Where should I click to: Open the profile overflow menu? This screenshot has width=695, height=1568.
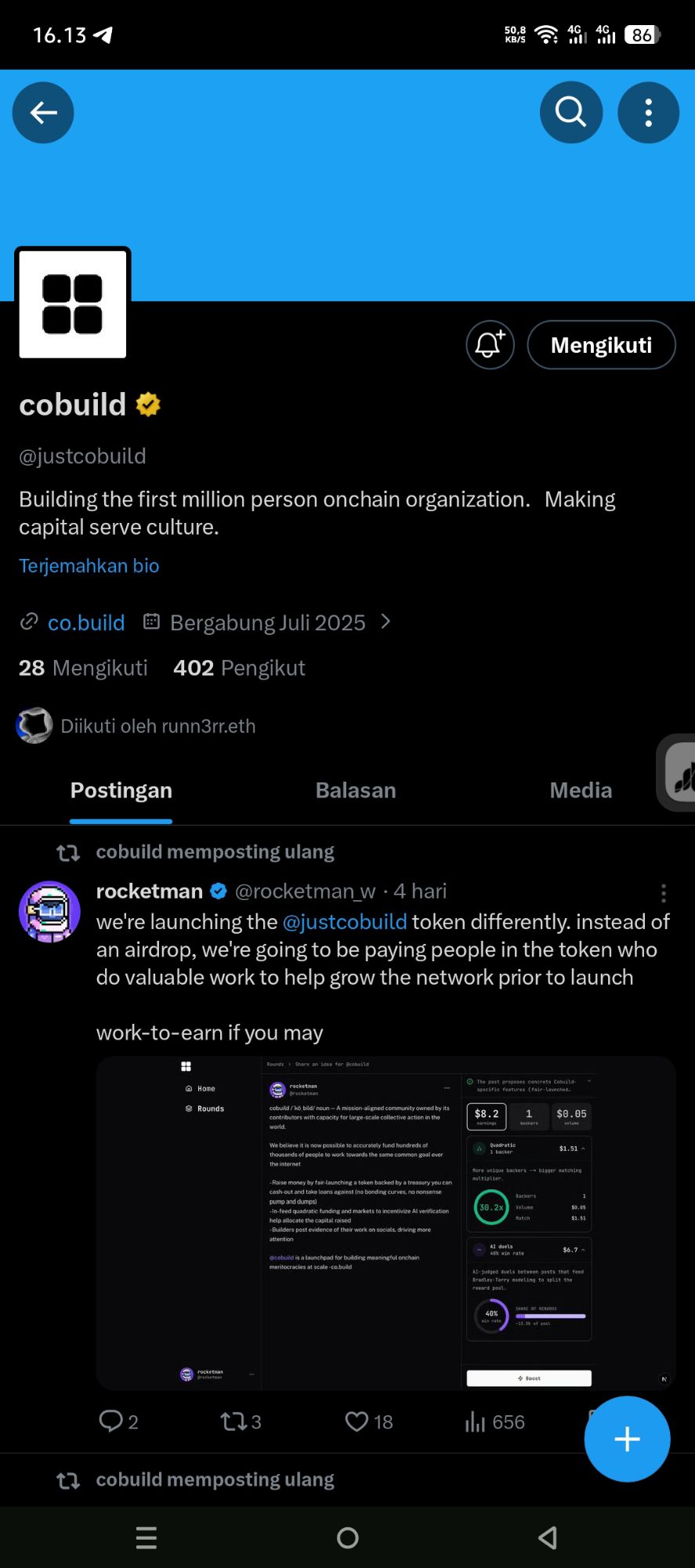click(648, 113)
